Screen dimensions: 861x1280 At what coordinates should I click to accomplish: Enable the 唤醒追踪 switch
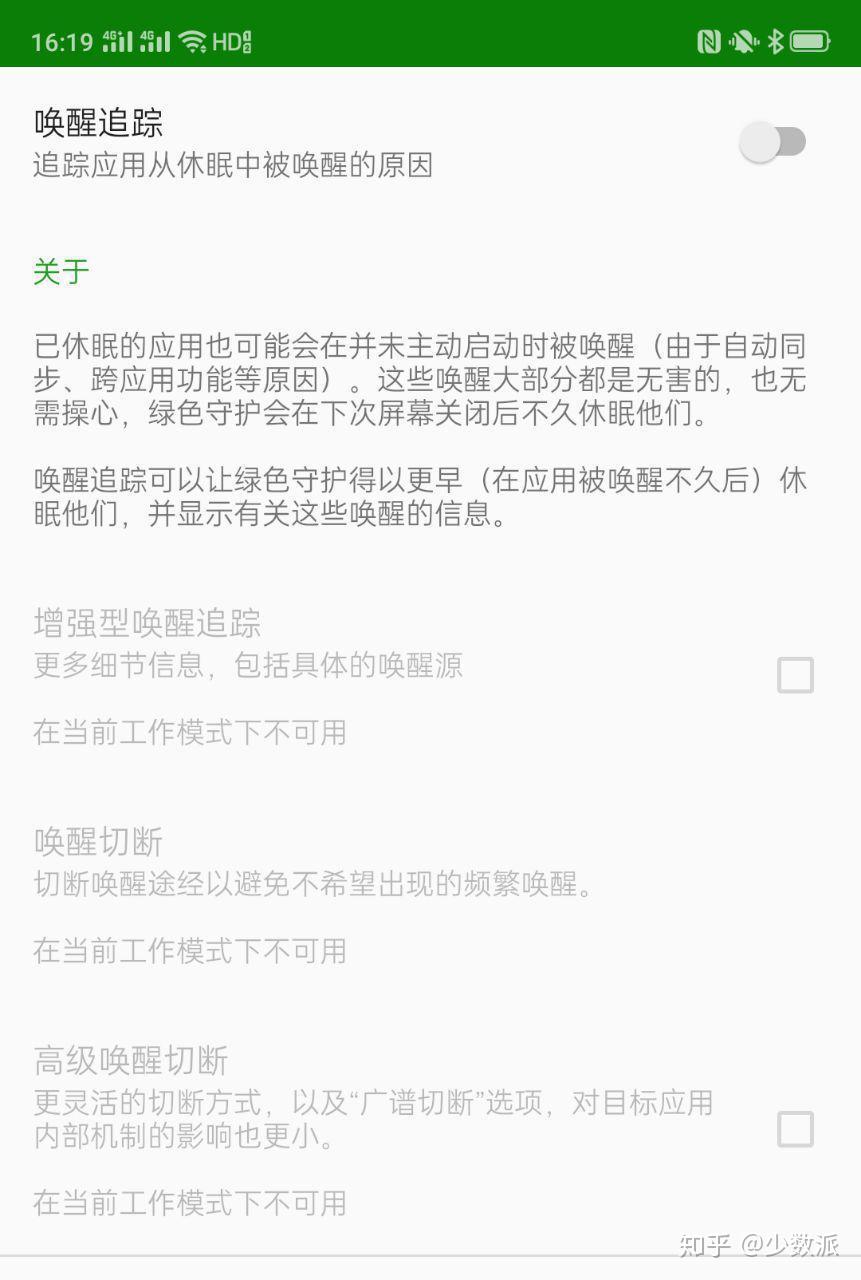[x=773, y=142]
